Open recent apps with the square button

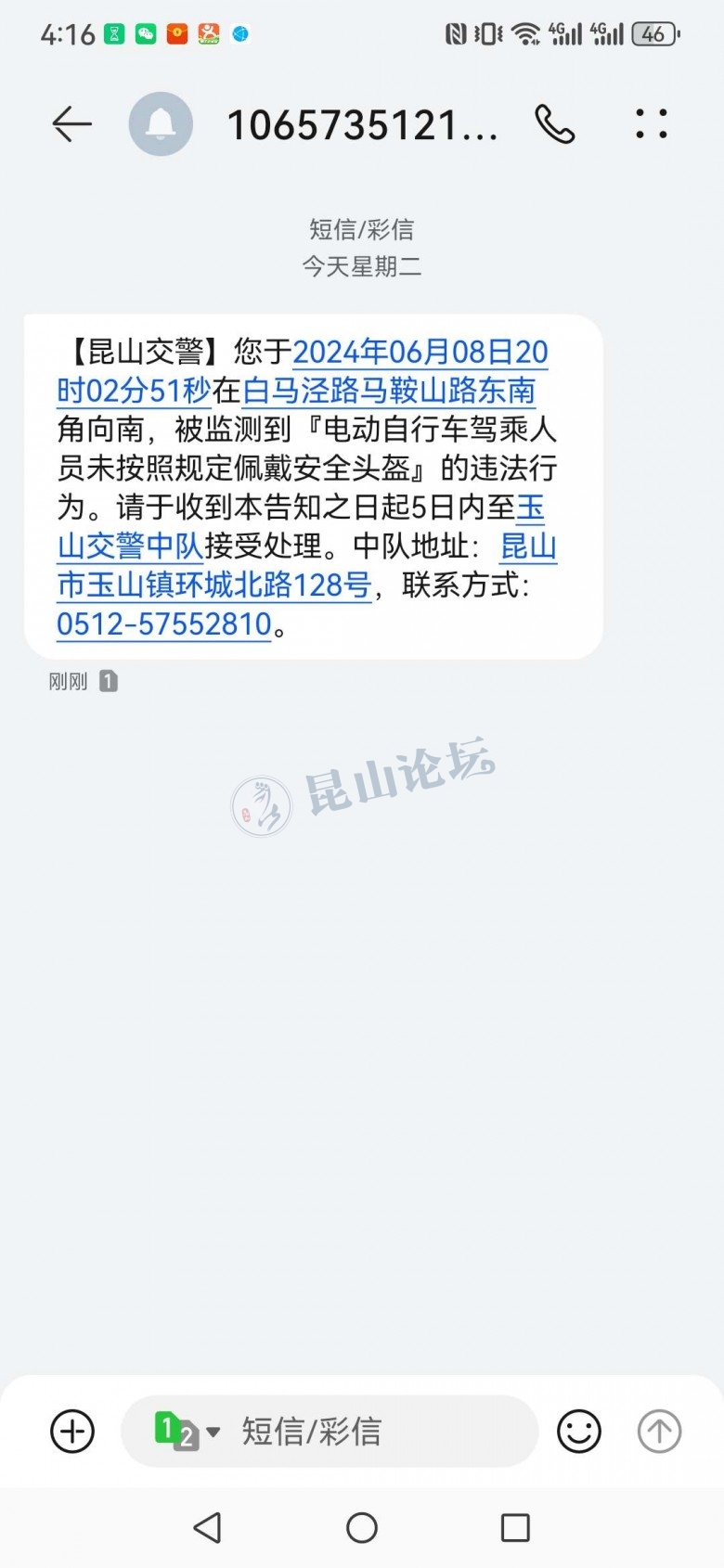[x=515, y=1527]
